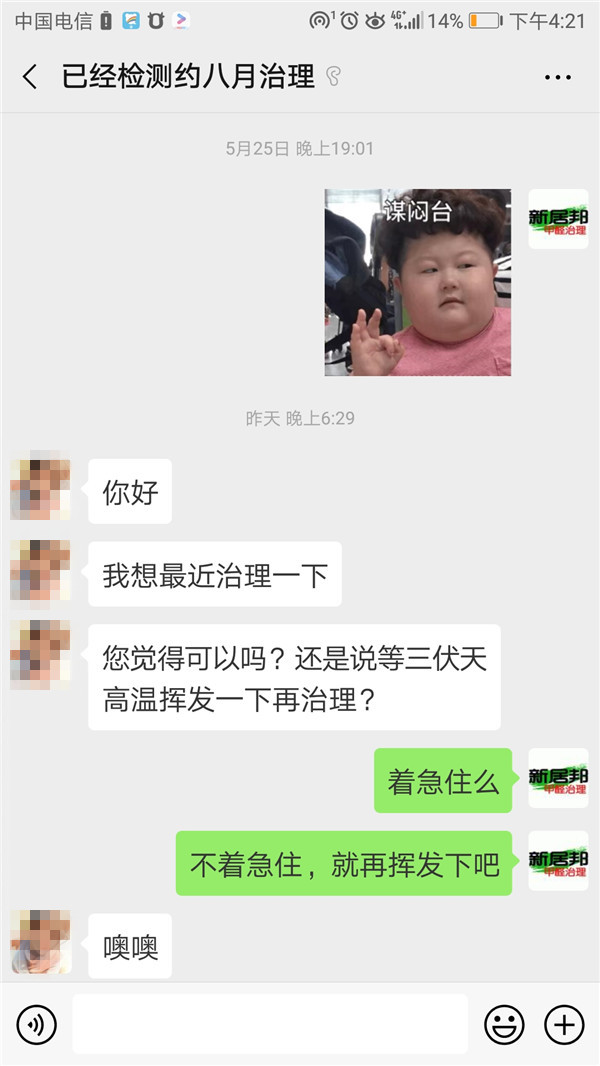Open the plus attachments menu
Screen dimensions: 600x1066
point(564,1024)
